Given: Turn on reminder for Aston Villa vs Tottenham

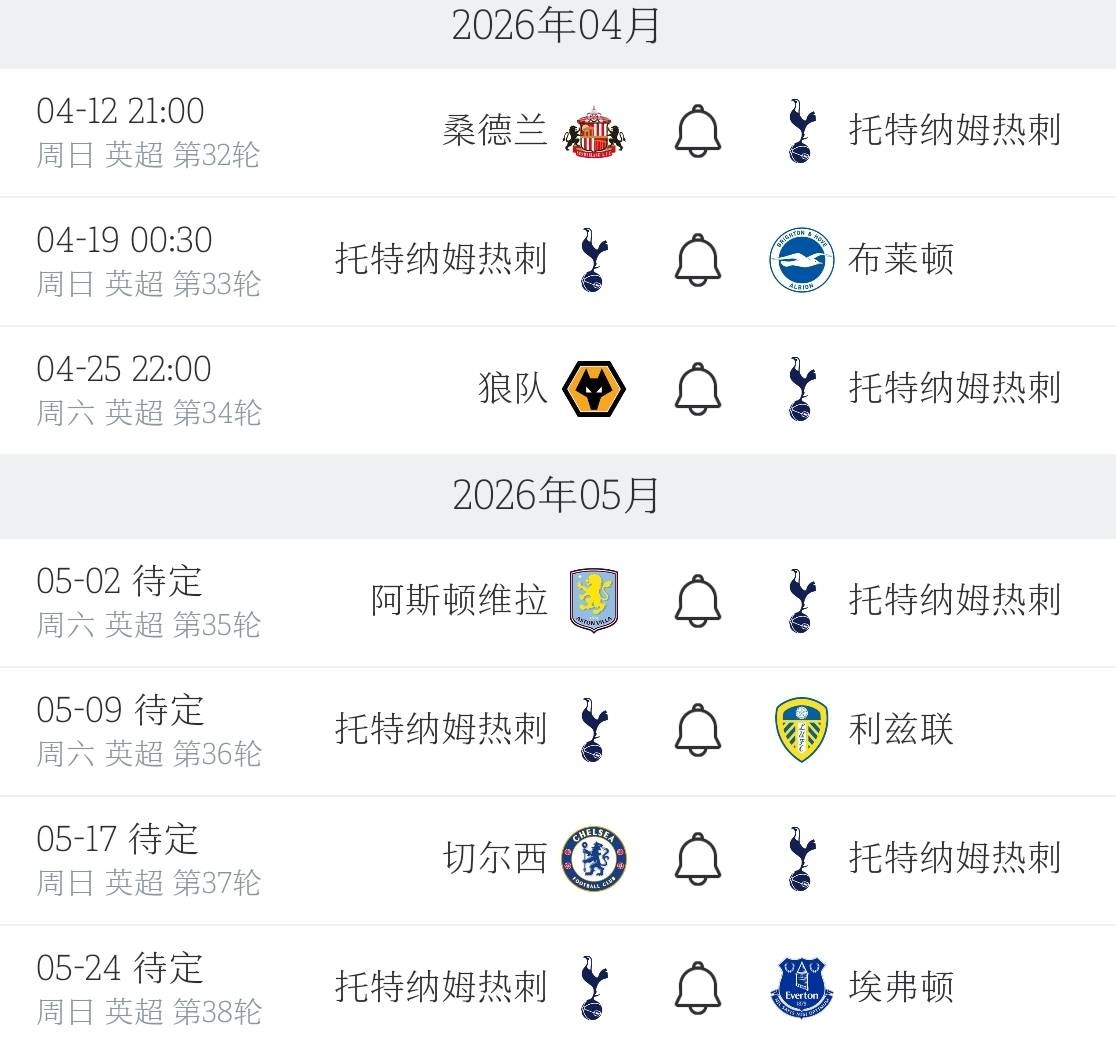Looking at the screenshot, I should pyautogui.click(x=698, y=601).
